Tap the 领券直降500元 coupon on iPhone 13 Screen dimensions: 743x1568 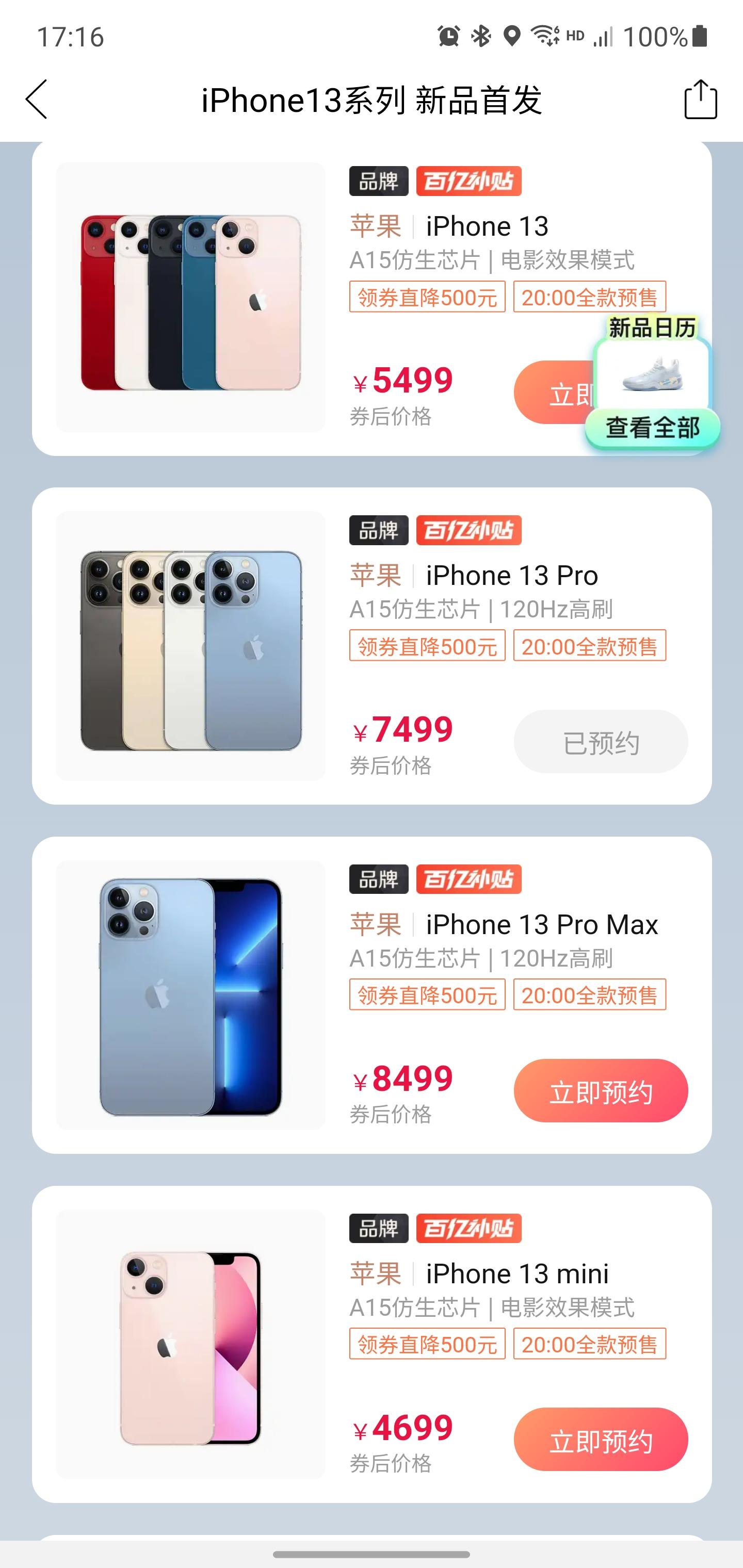click(426, 297)
